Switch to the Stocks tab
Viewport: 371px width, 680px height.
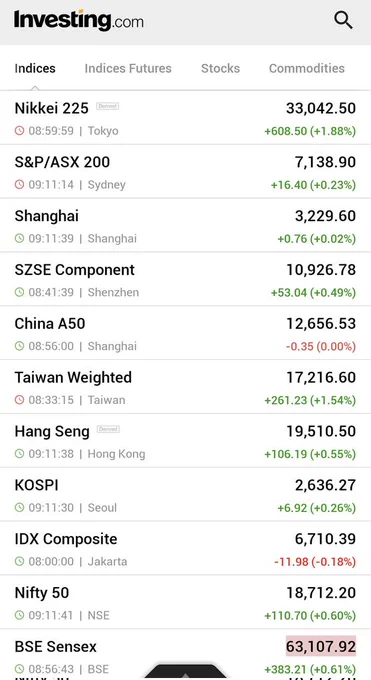tap(220, 69)
